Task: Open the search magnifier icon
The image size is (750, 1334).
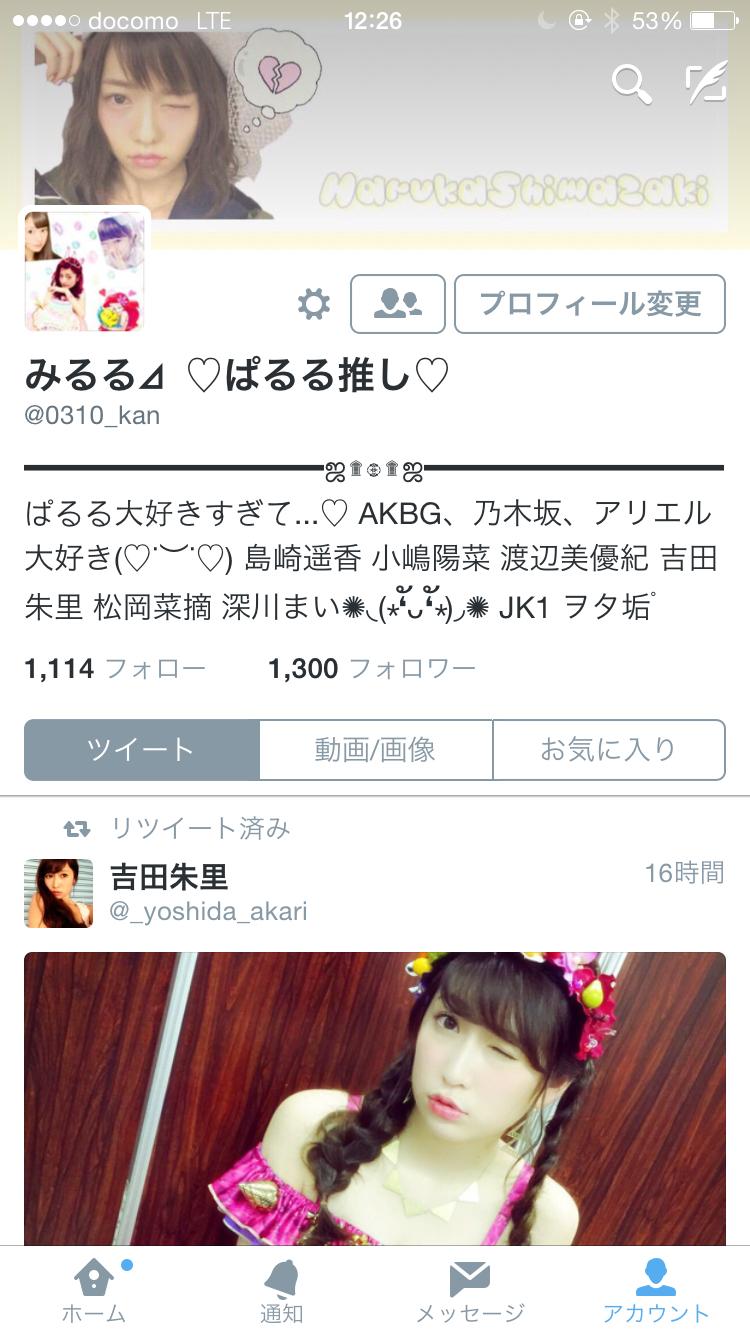Action: (631, 84)
